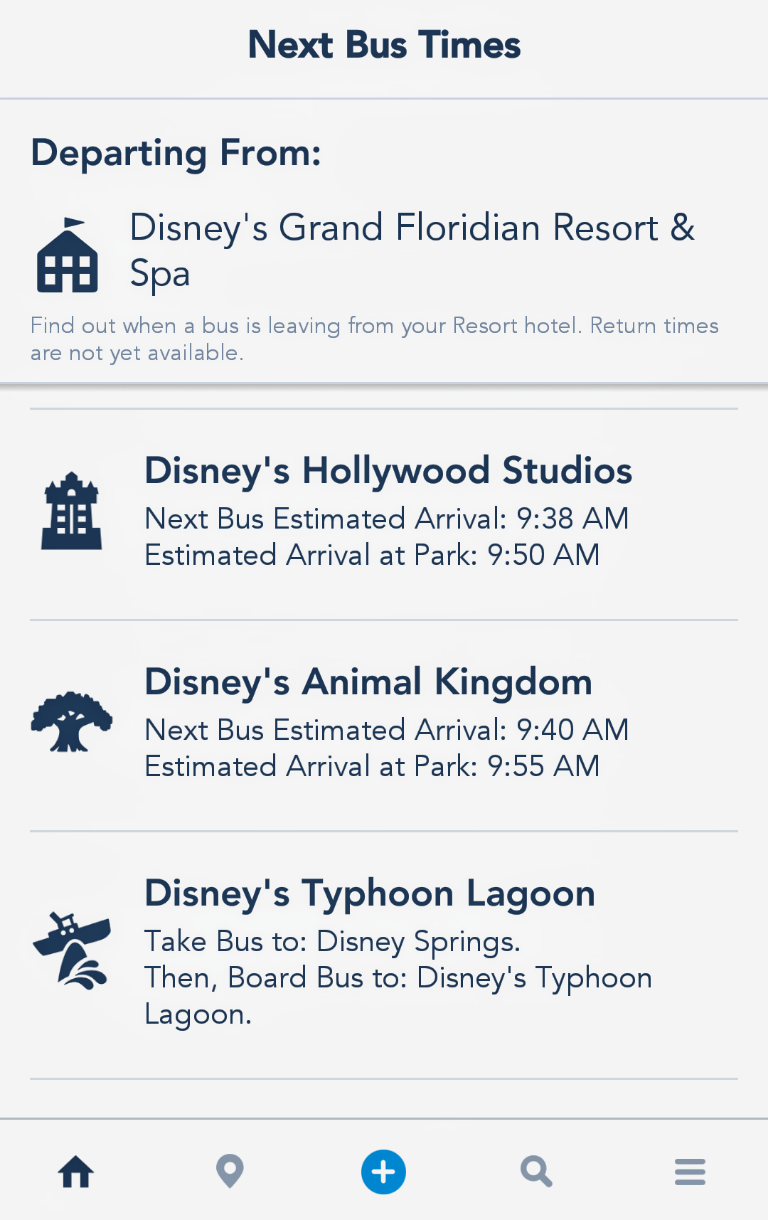Open the hamburger menu icon

coord(690,1171)
